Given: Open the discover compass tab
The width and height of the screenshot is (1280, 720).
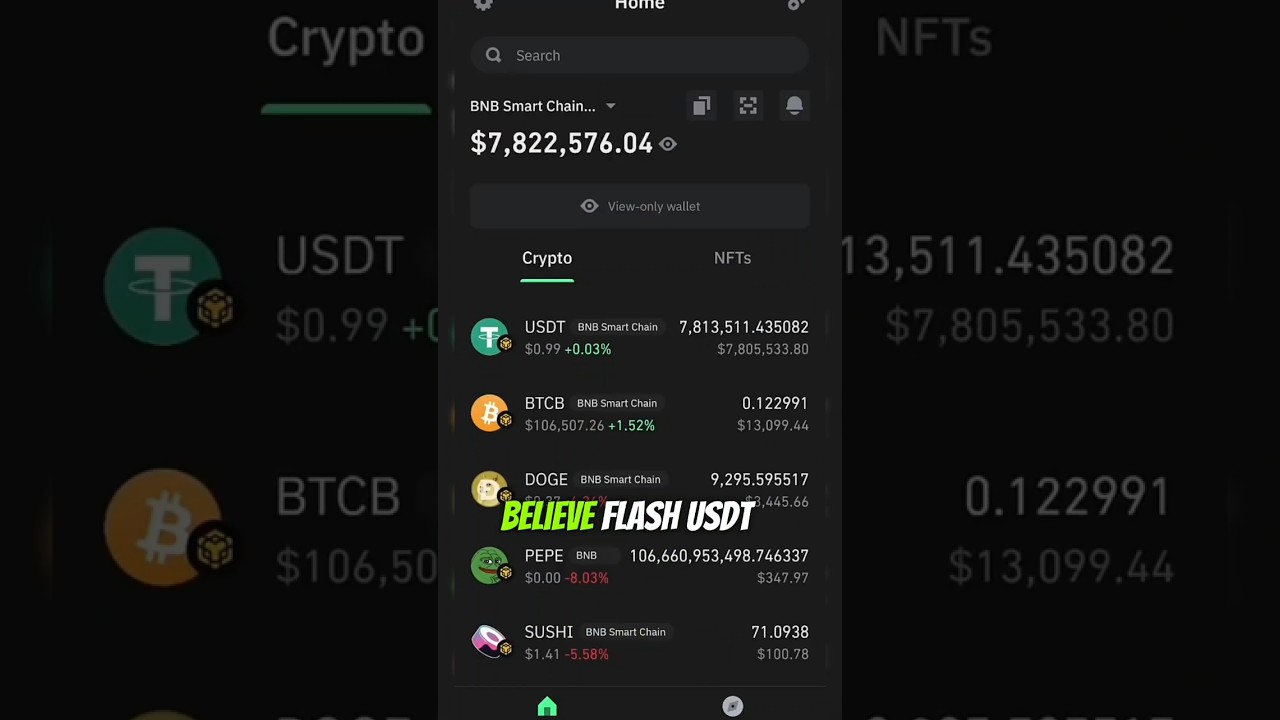Looking at the screenshot, I should [732, 707].
